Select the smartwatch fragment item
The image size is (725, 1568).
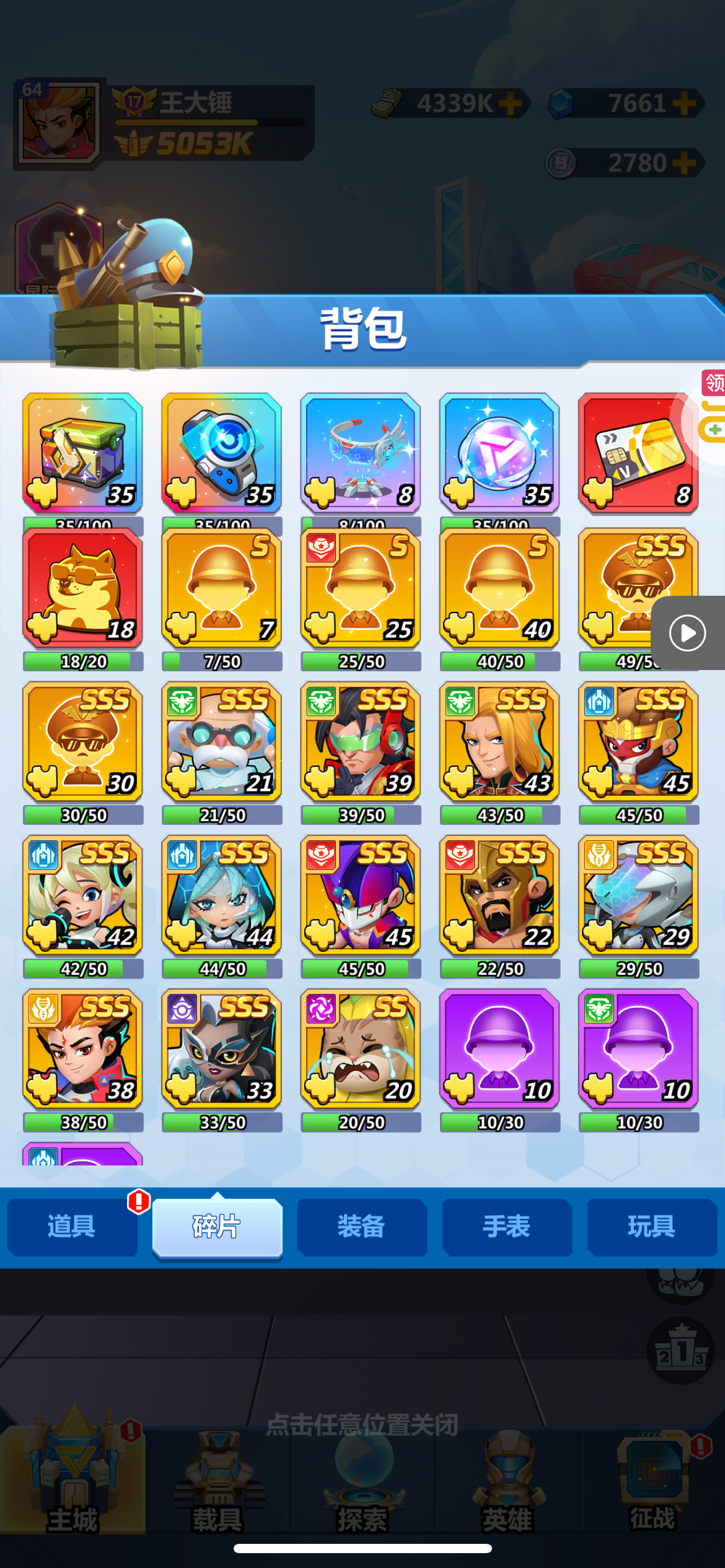222,452
